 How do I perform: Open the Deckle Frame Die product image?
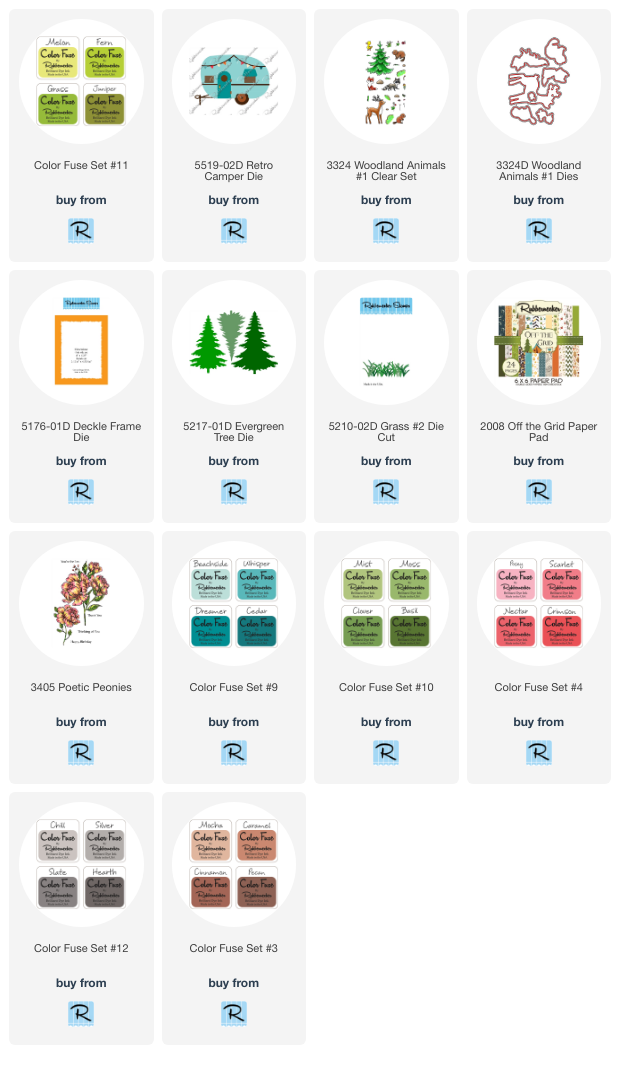pos(81,343)
